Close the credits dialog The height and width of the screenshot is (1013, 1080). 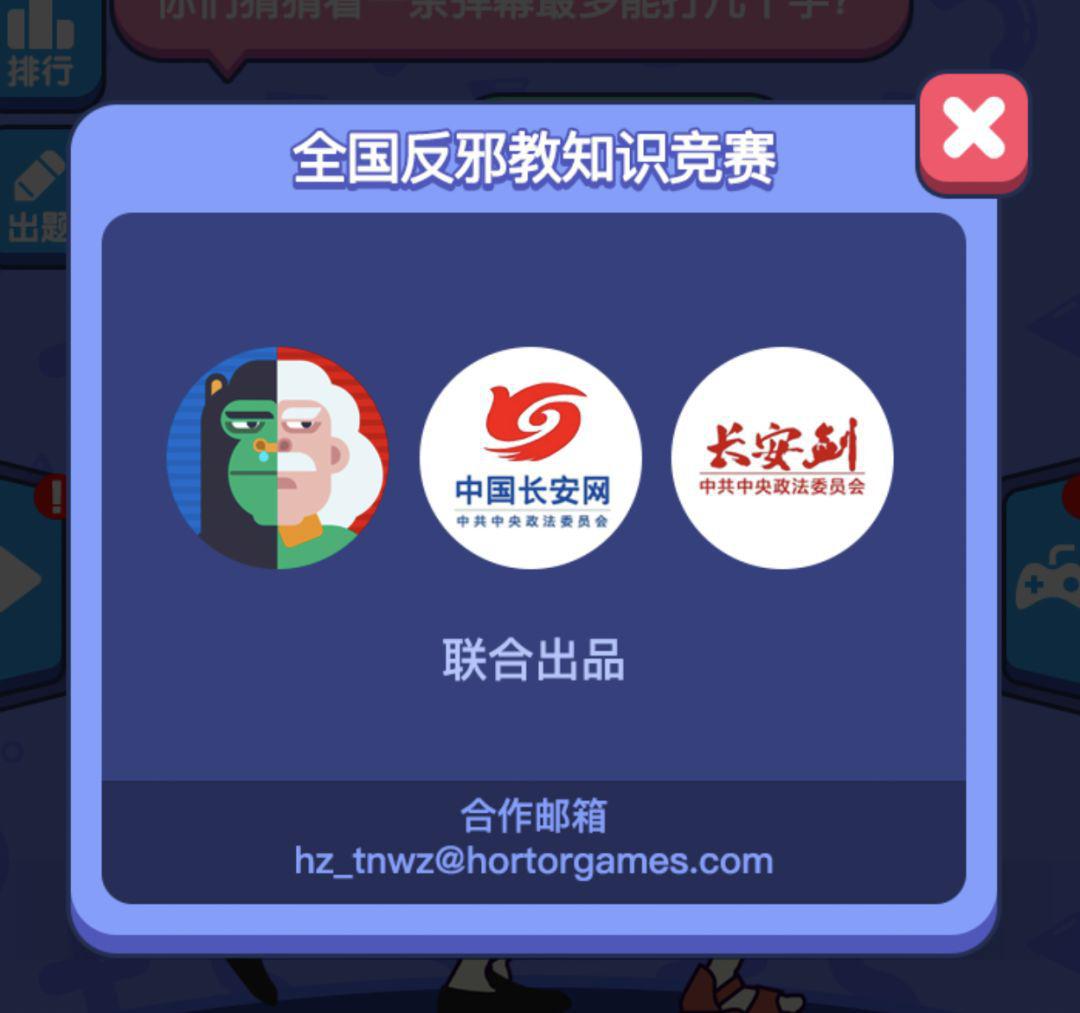(973, 128)
